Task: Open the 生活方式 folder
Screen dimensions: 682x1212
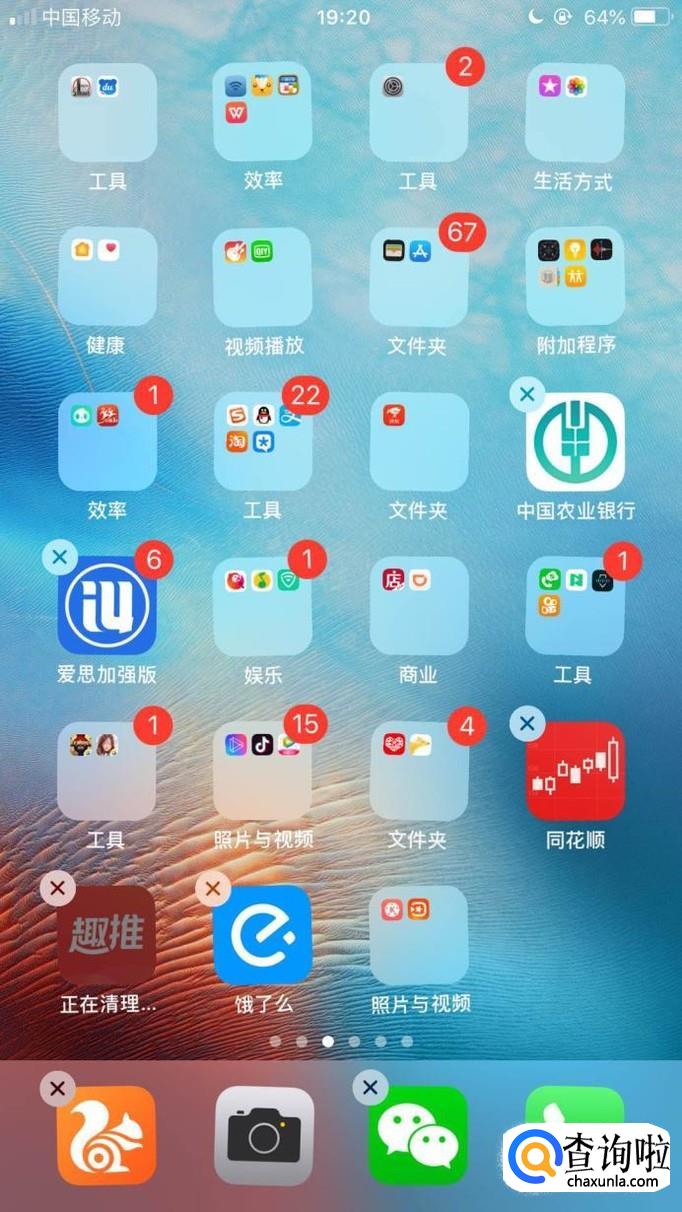Action: tap(575, 113)
